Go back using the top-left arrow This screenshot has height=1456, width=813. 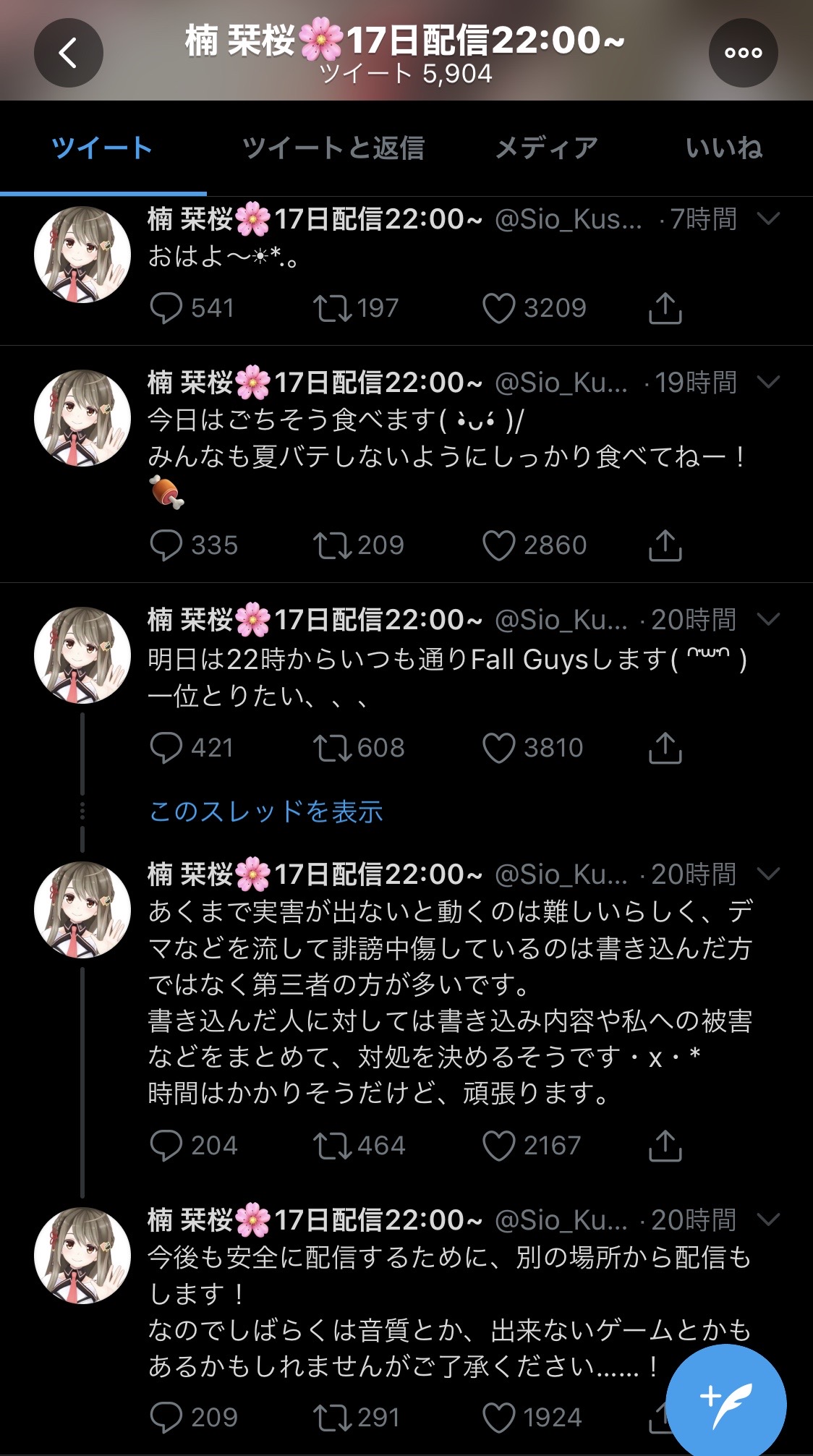(x=69, y=53)
